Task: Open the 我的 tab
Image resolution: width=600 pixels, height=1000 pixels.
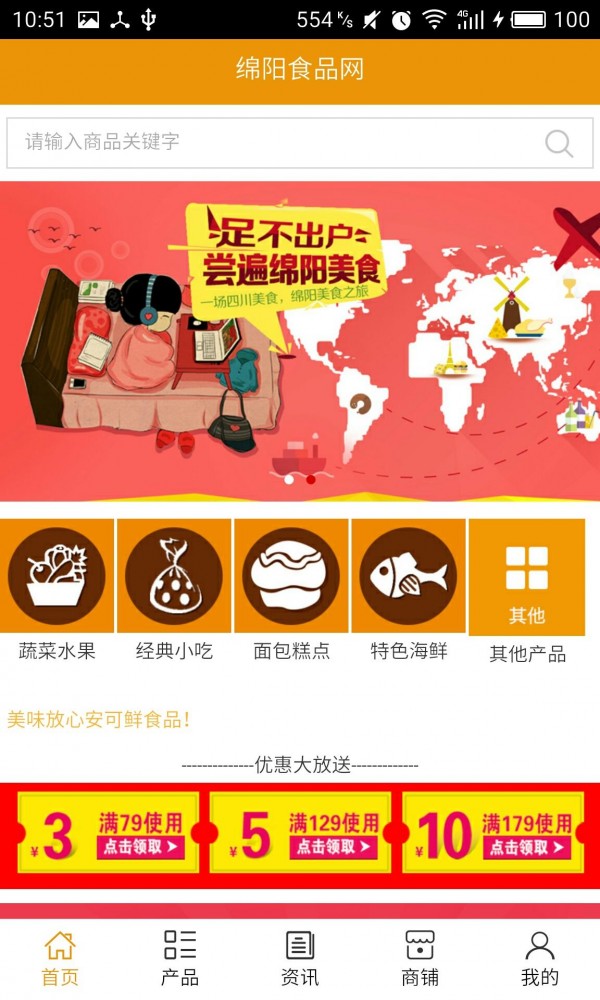Action: 539,959
